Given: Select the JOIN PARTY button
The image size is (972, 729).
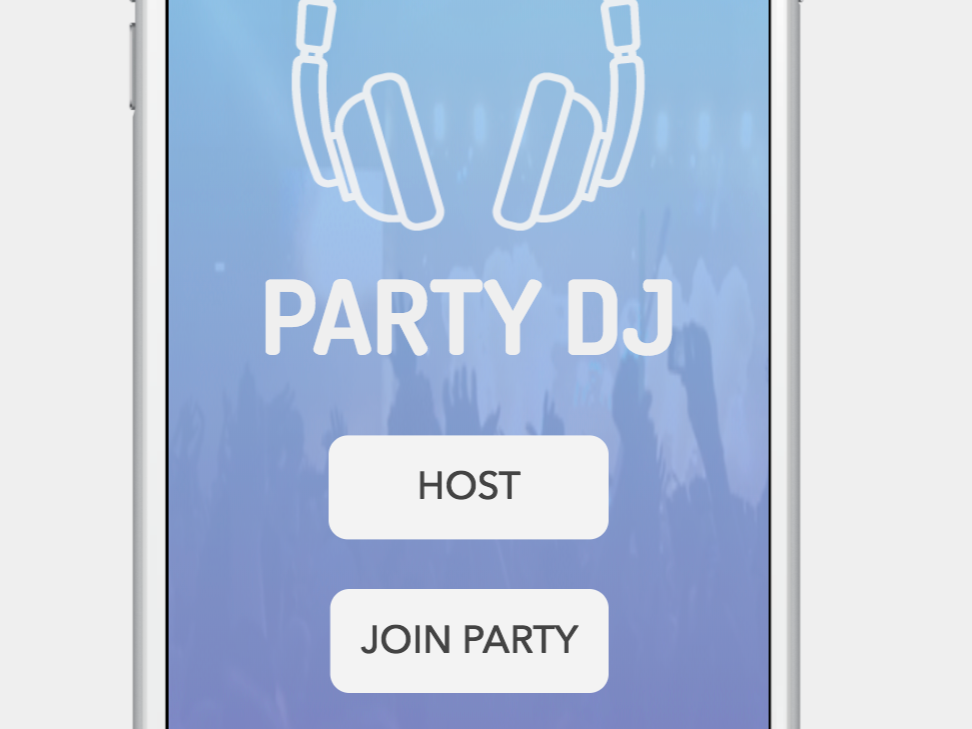Looking at the screenshot, I should (x=469, y=640).
